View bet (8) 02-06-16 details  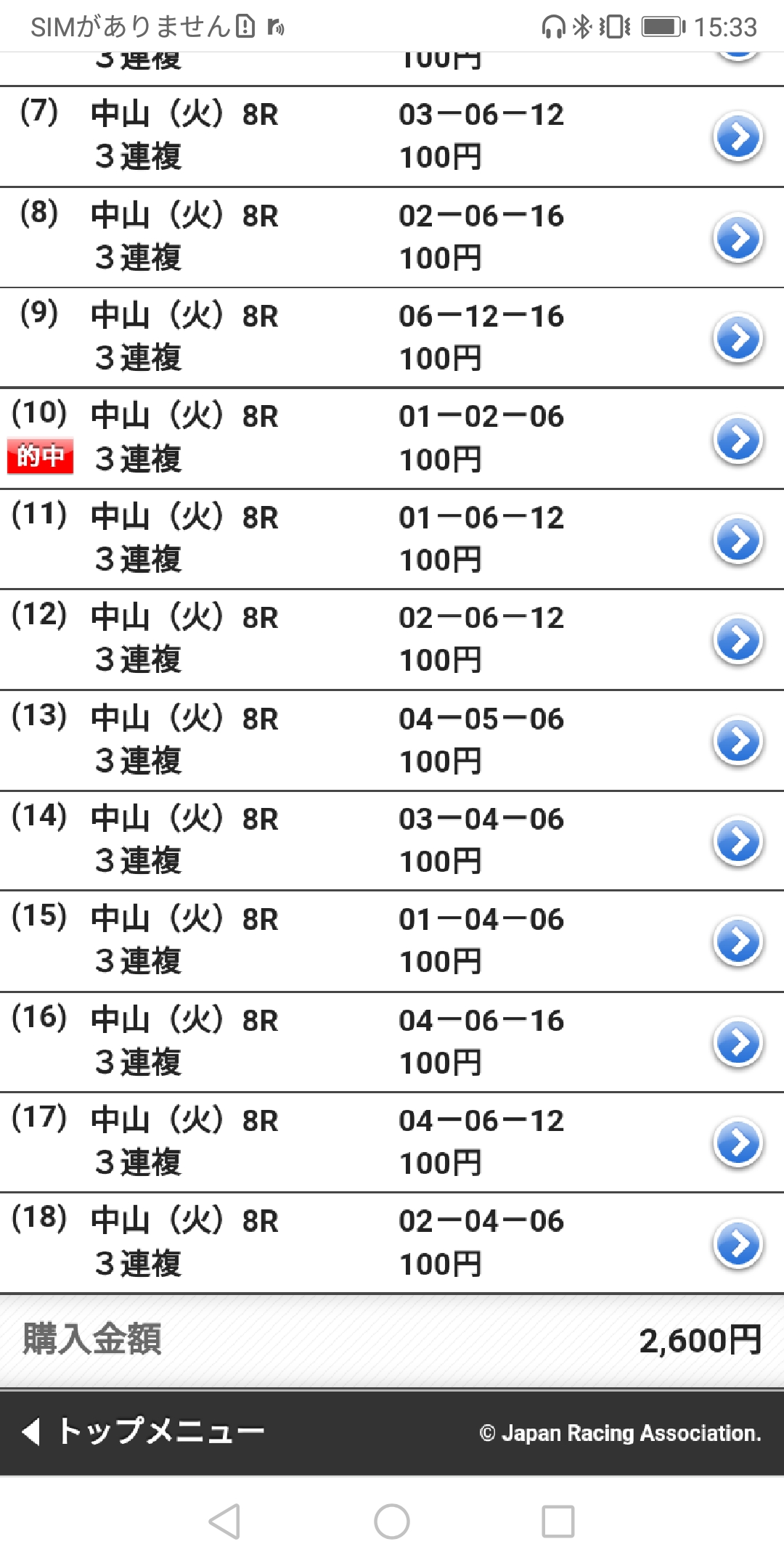[738, 237]
